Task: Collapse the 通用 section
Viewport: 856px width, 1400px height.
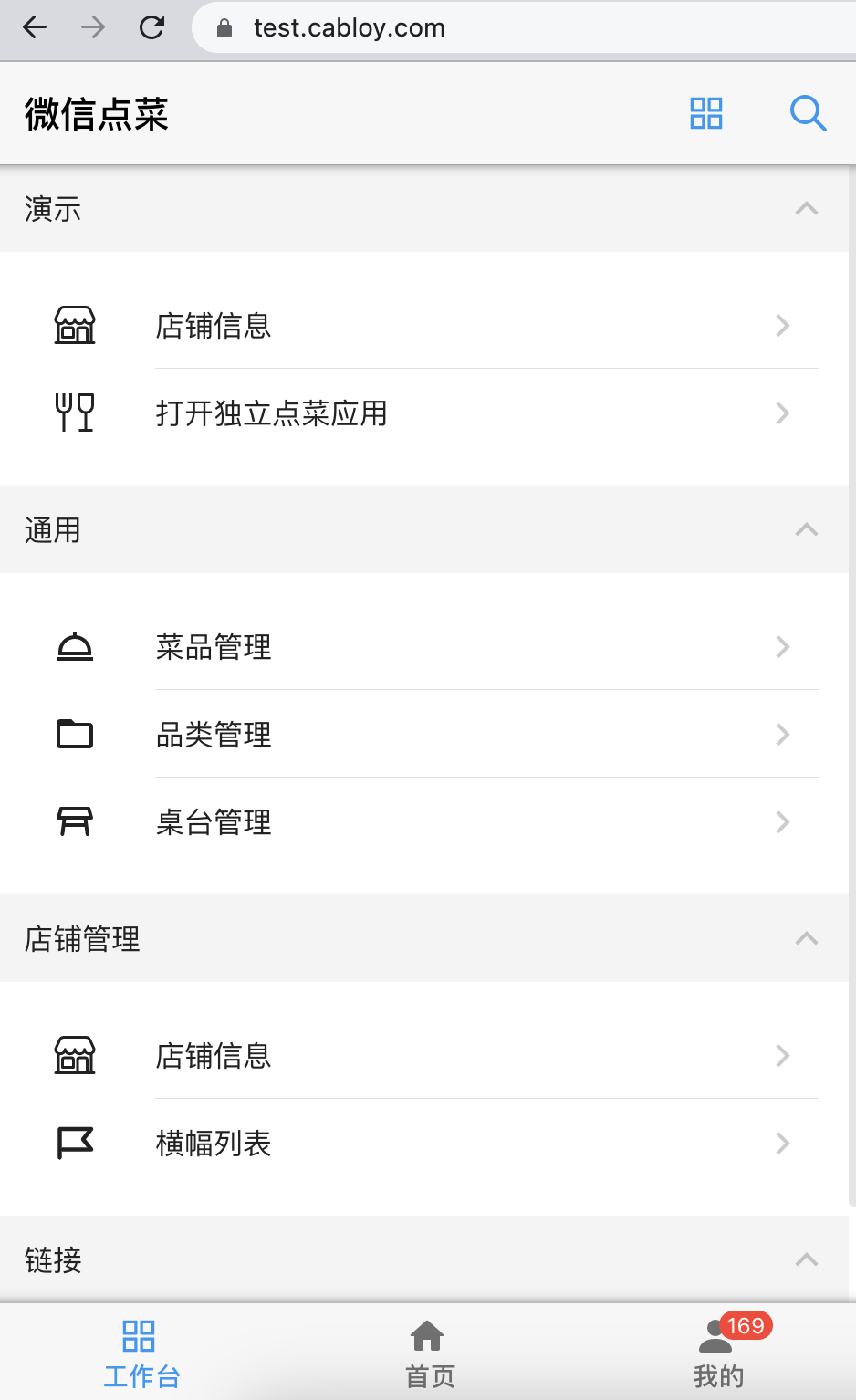Action: [x=806, y=530]
